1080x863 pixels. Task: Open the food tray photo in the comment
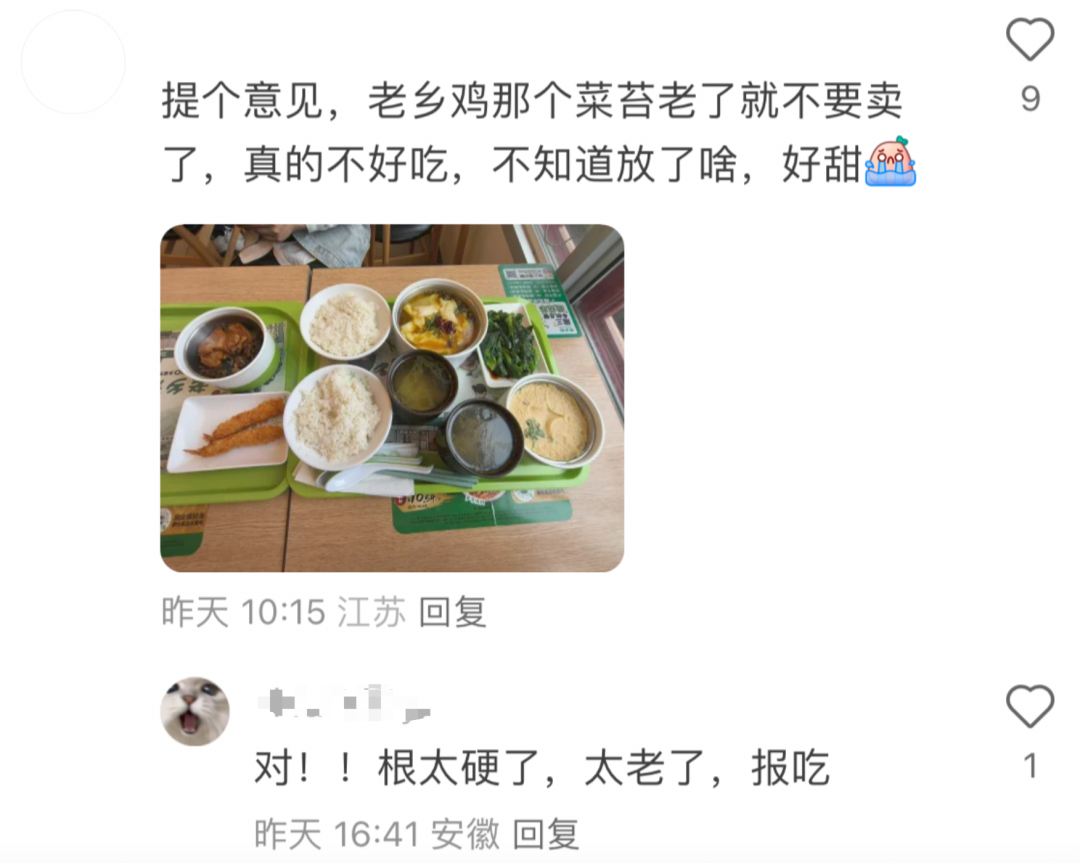[392, 397]
